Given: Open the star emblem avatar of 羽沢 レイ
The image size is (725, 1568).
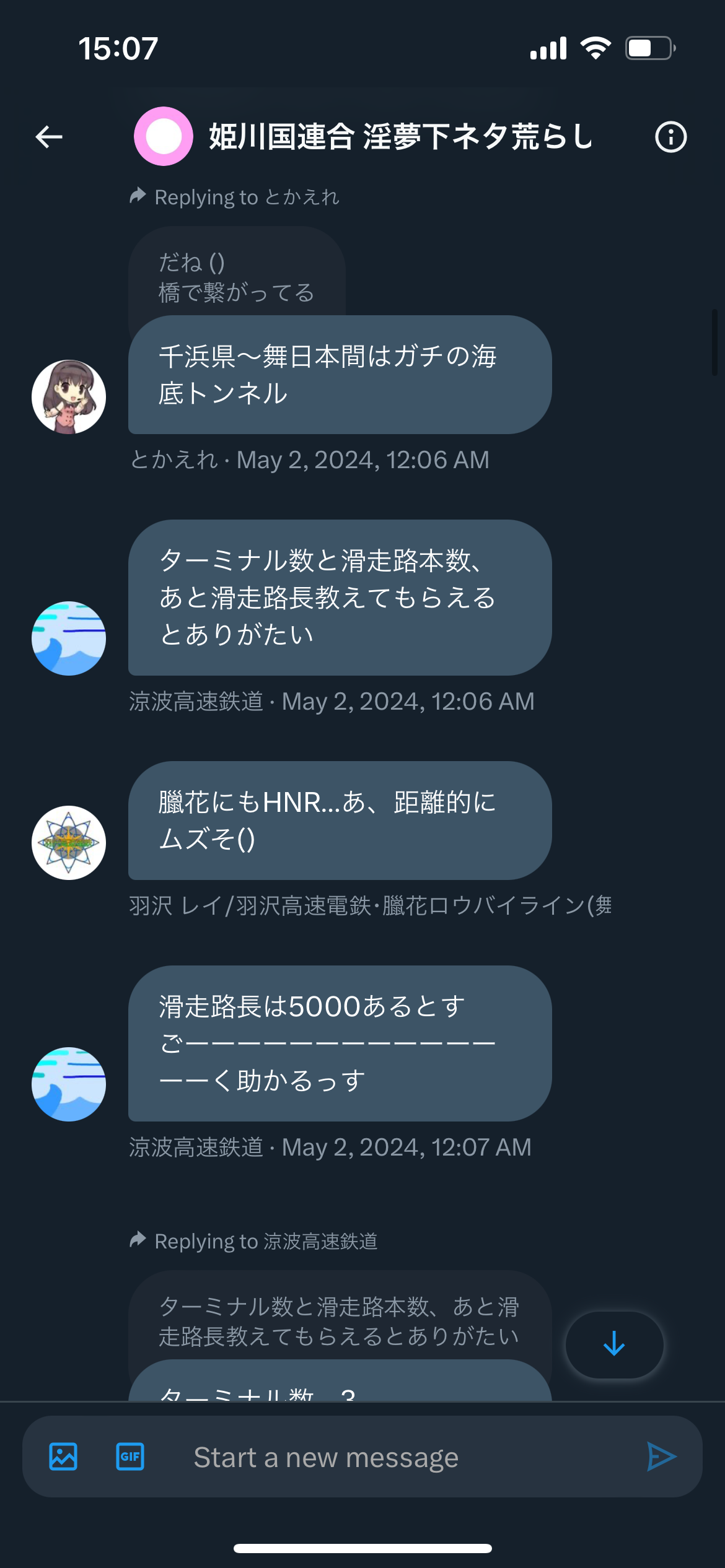Looking at the screenshot, I should click(x=69, y=843).
